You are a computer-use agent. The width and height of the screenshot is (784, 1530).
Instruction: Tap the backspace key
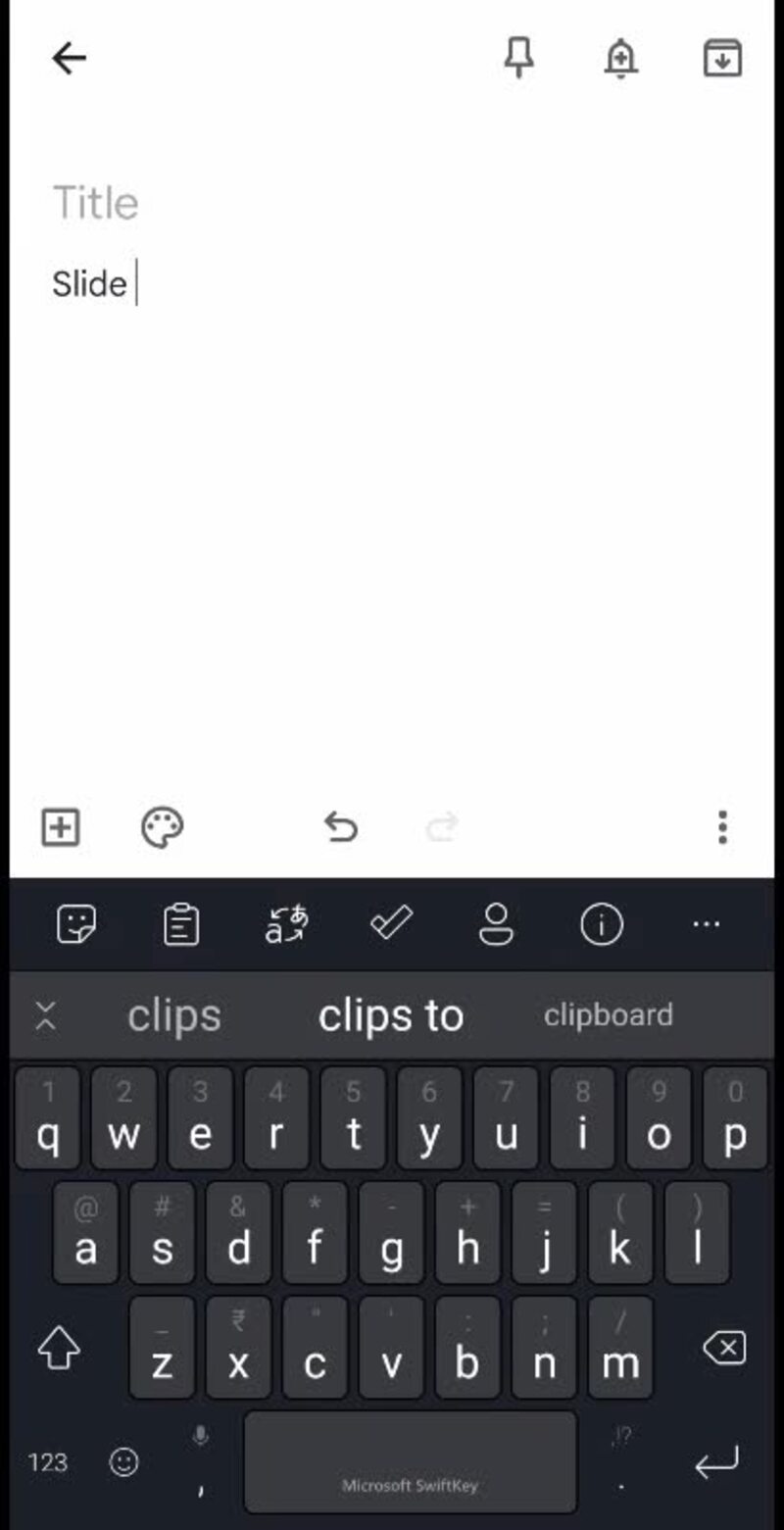[x=724, y=1349]
